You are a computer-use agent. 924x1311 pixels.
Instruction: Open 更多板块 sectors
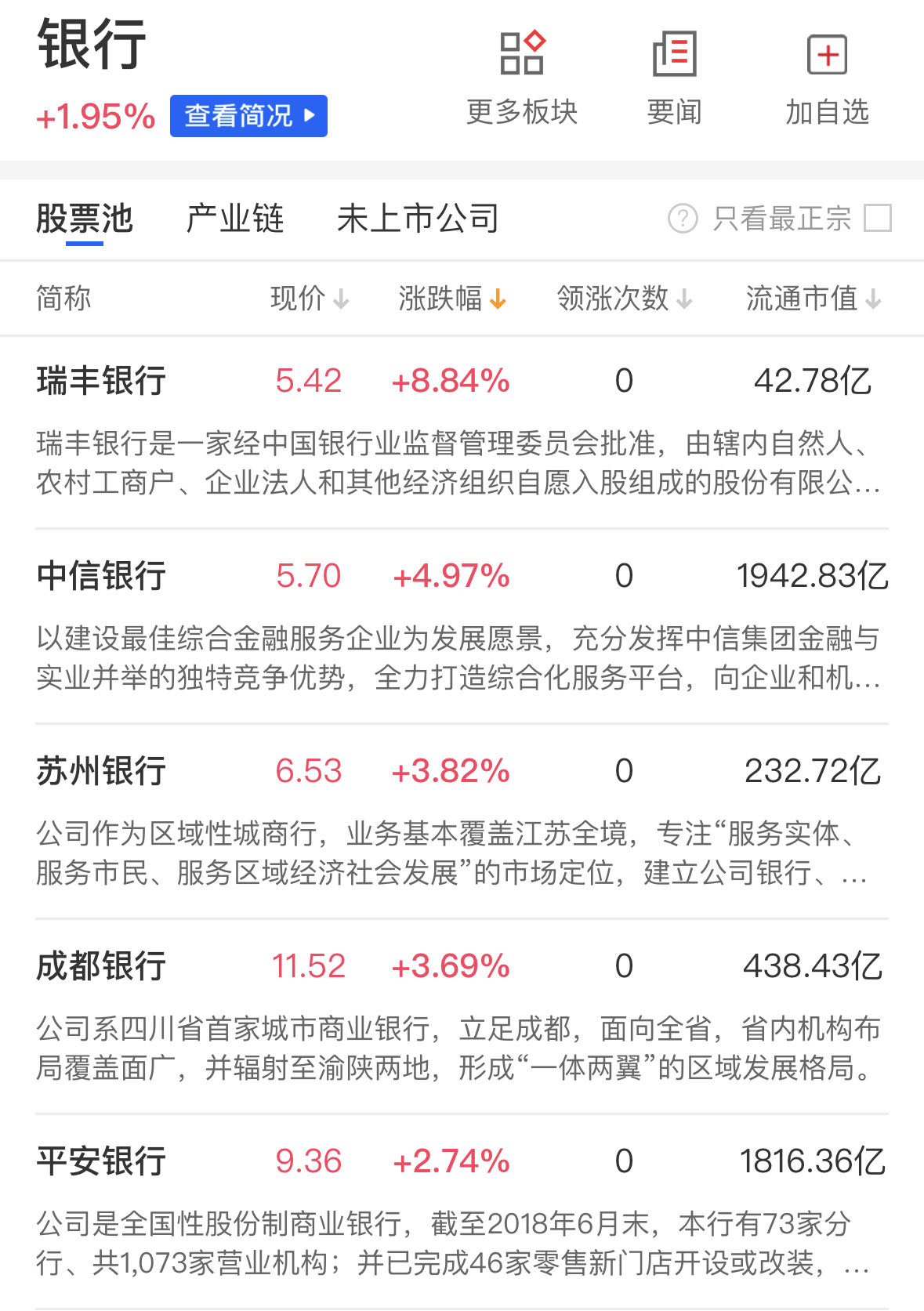click(x=522, y=78)
